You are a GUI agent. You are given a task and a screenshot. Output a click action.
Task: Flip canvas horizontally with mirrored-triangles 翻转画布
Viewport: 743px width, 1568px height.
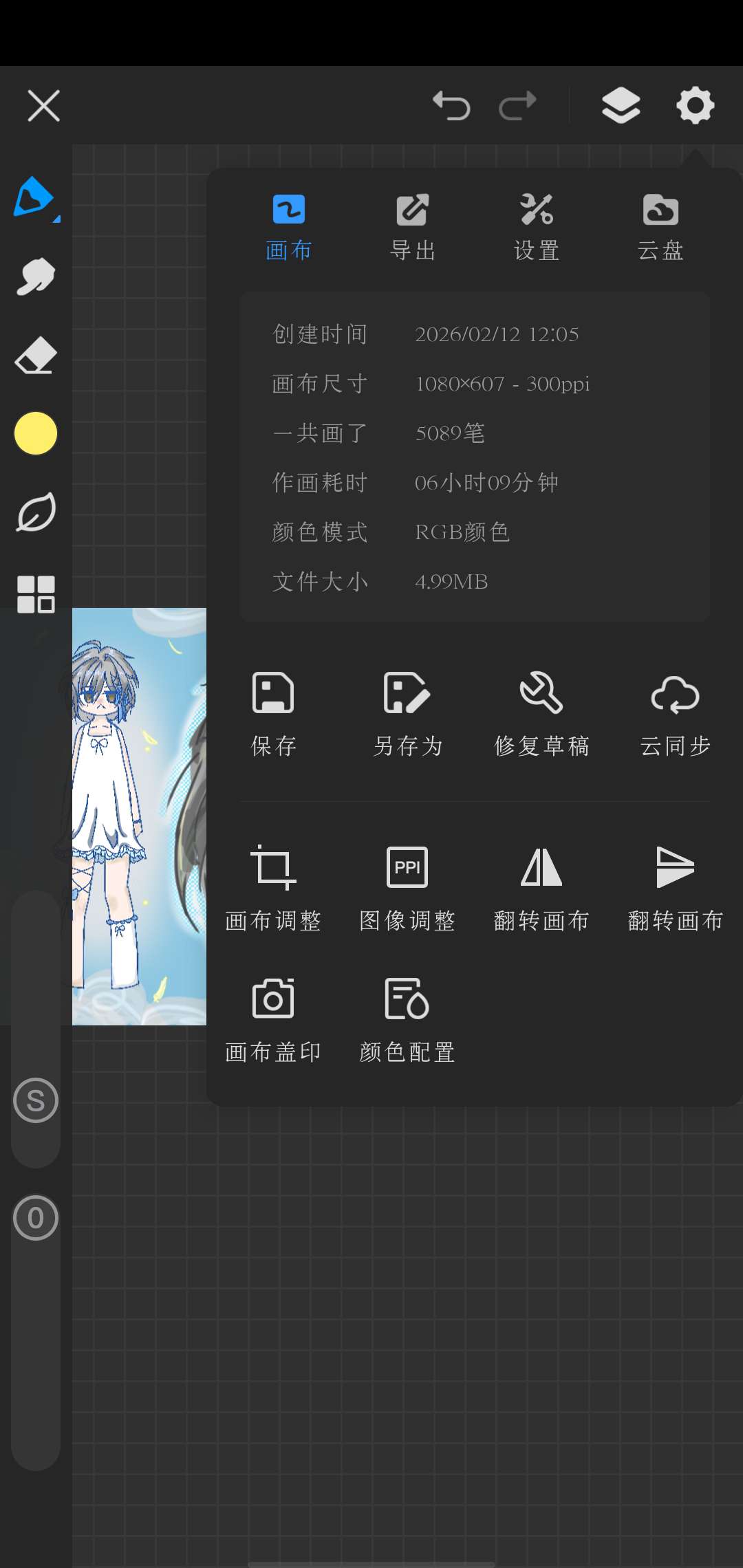pos(541,887)
